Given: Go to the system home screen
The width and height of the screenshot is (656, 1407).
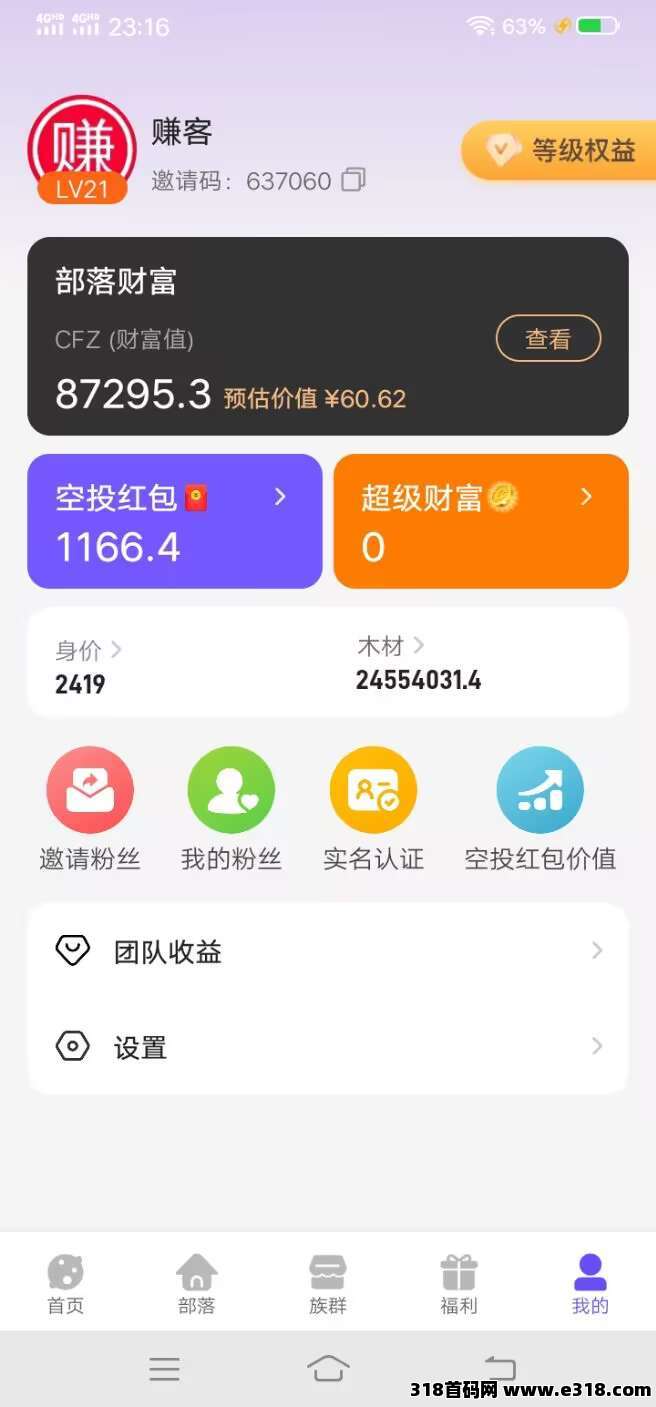Looking at the screenshot, I should click(x=328, y=1368).
